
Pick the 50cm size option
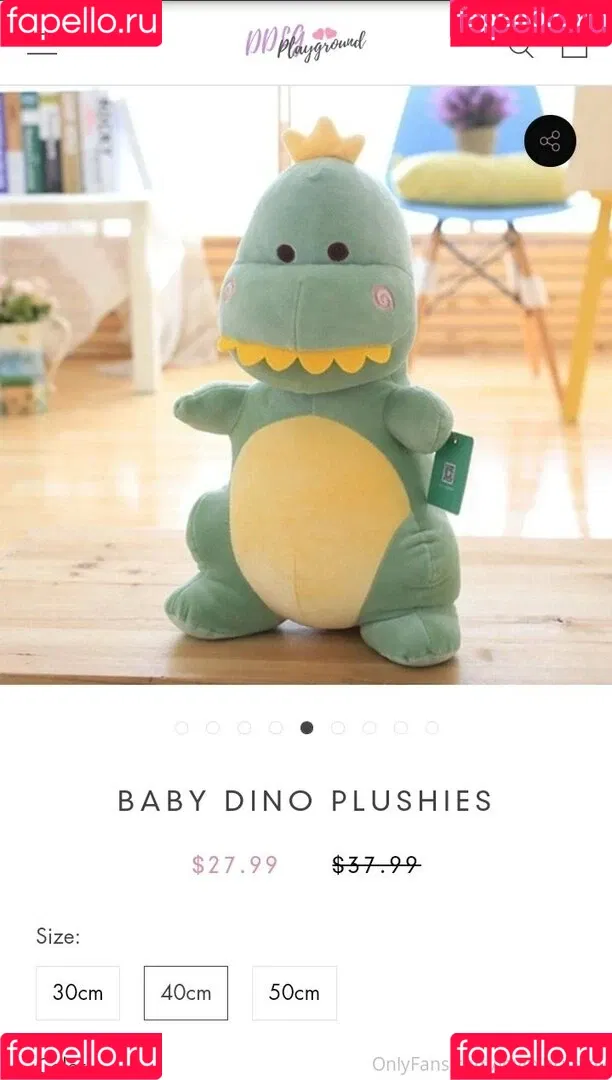(x=294, y=993)
